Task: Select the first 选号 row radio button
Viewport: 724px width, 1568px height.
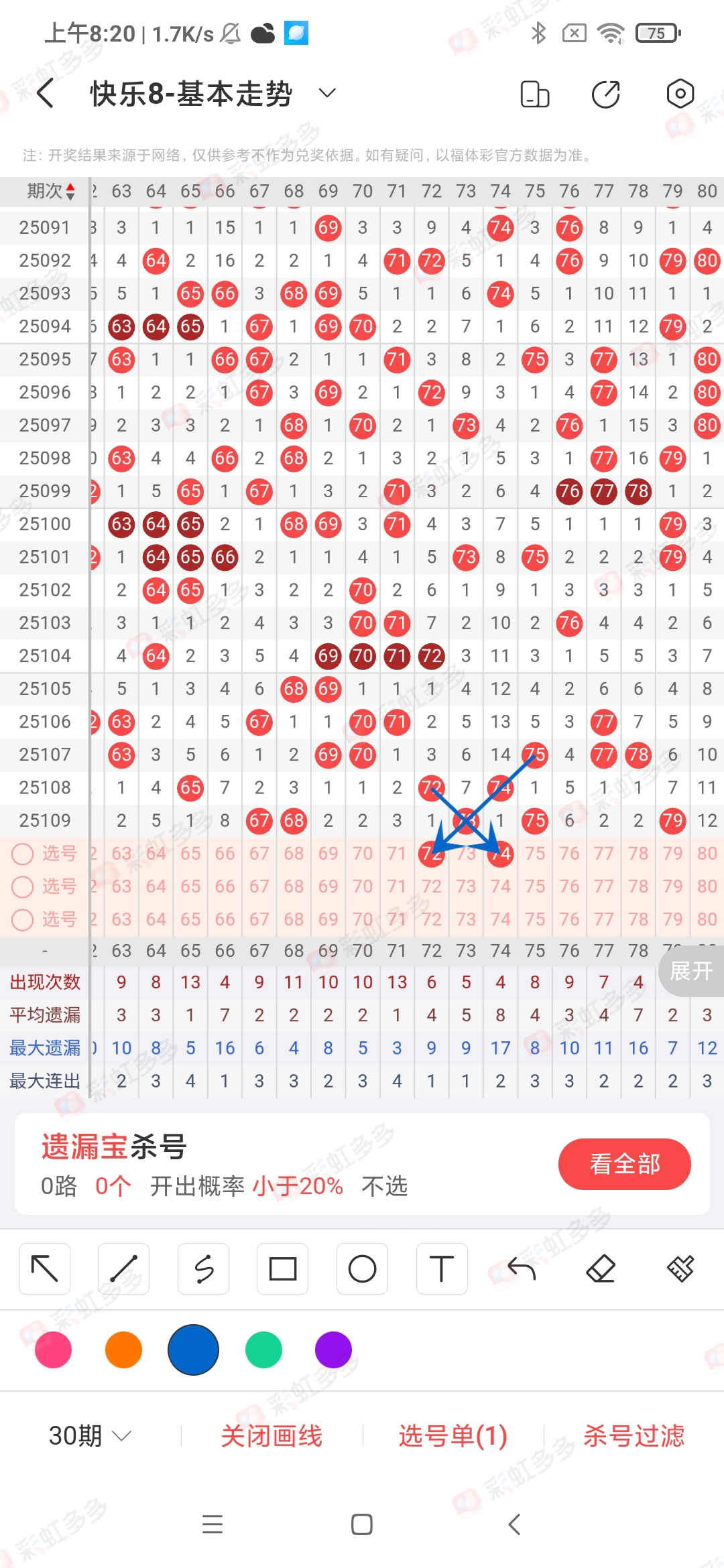Action: 22,853
